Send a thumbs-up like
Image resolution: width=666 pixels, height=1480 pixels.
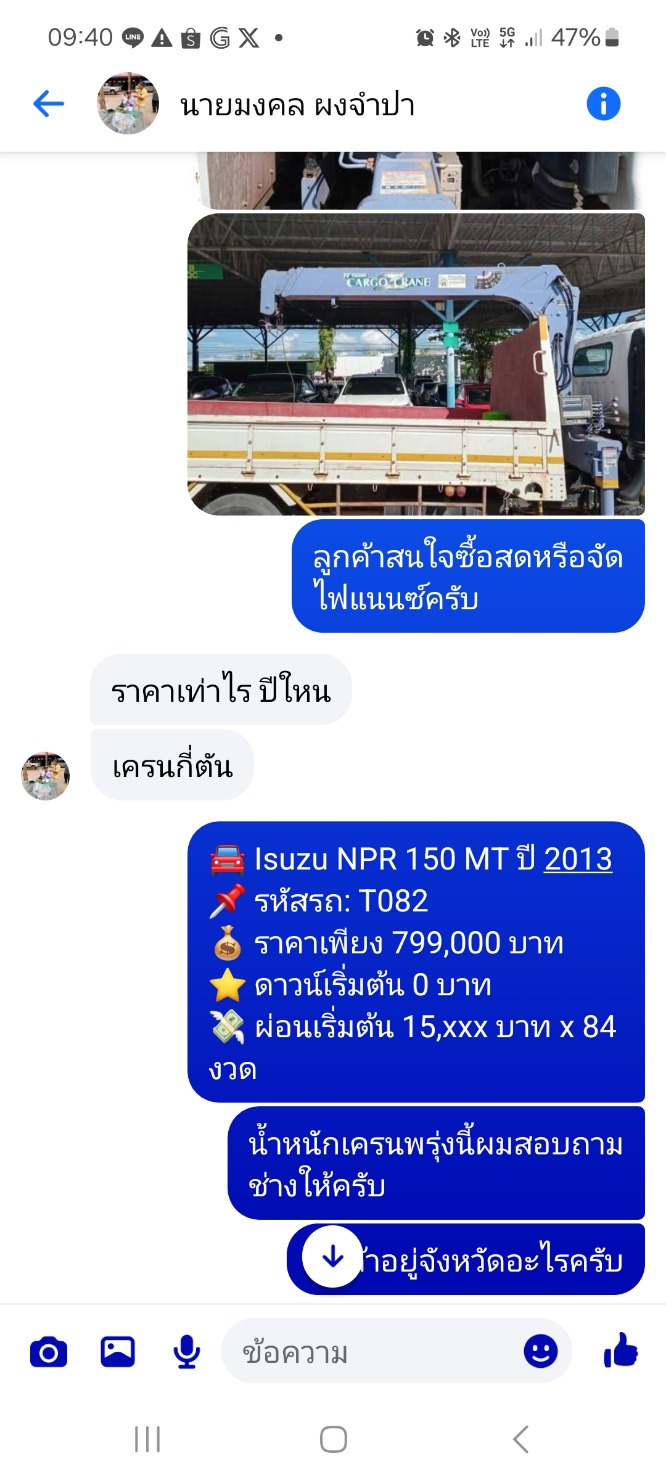pos(621,1351)
